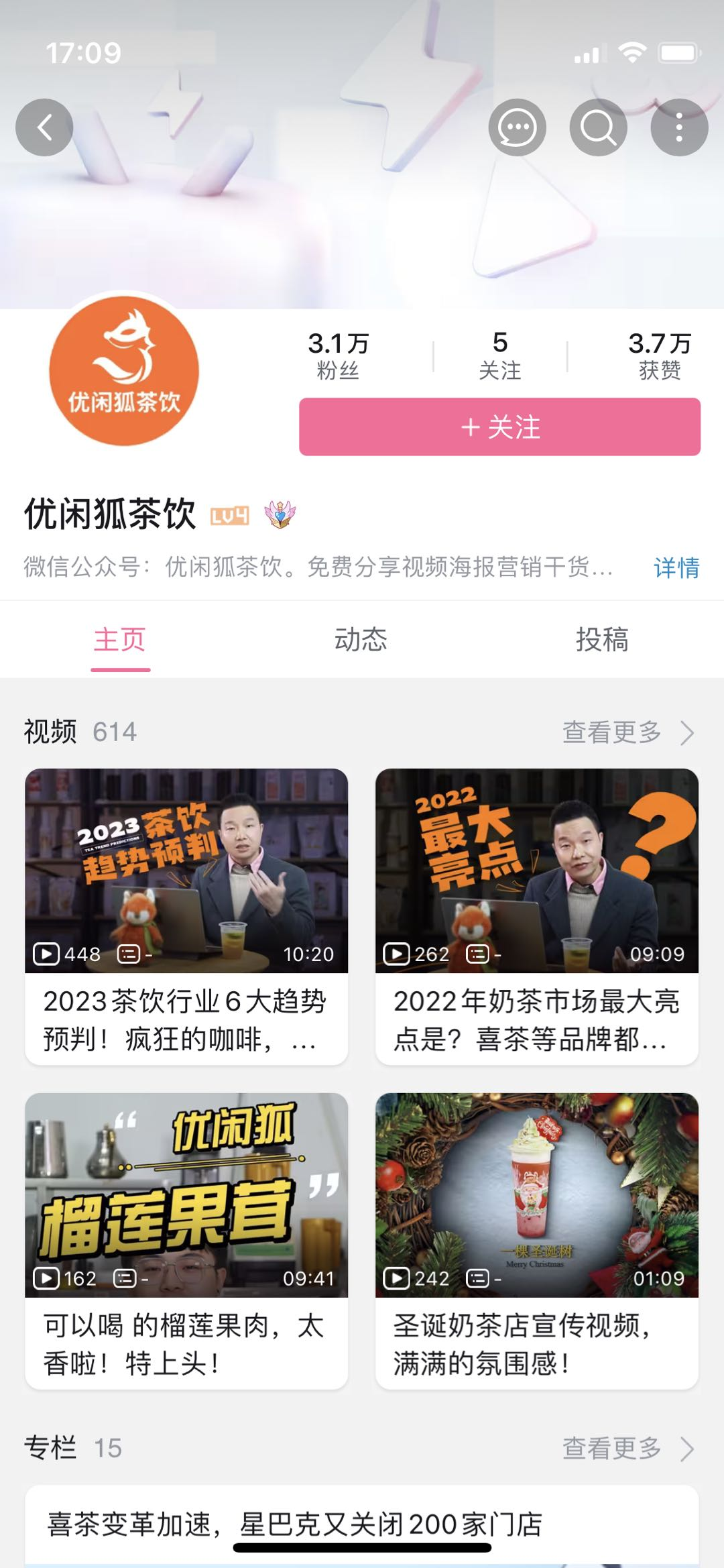Follow 优闲狐茶饮 with the 关注 button
Image resolution: width=724 pixels, height=1568 pixels.
coord(499,427)
